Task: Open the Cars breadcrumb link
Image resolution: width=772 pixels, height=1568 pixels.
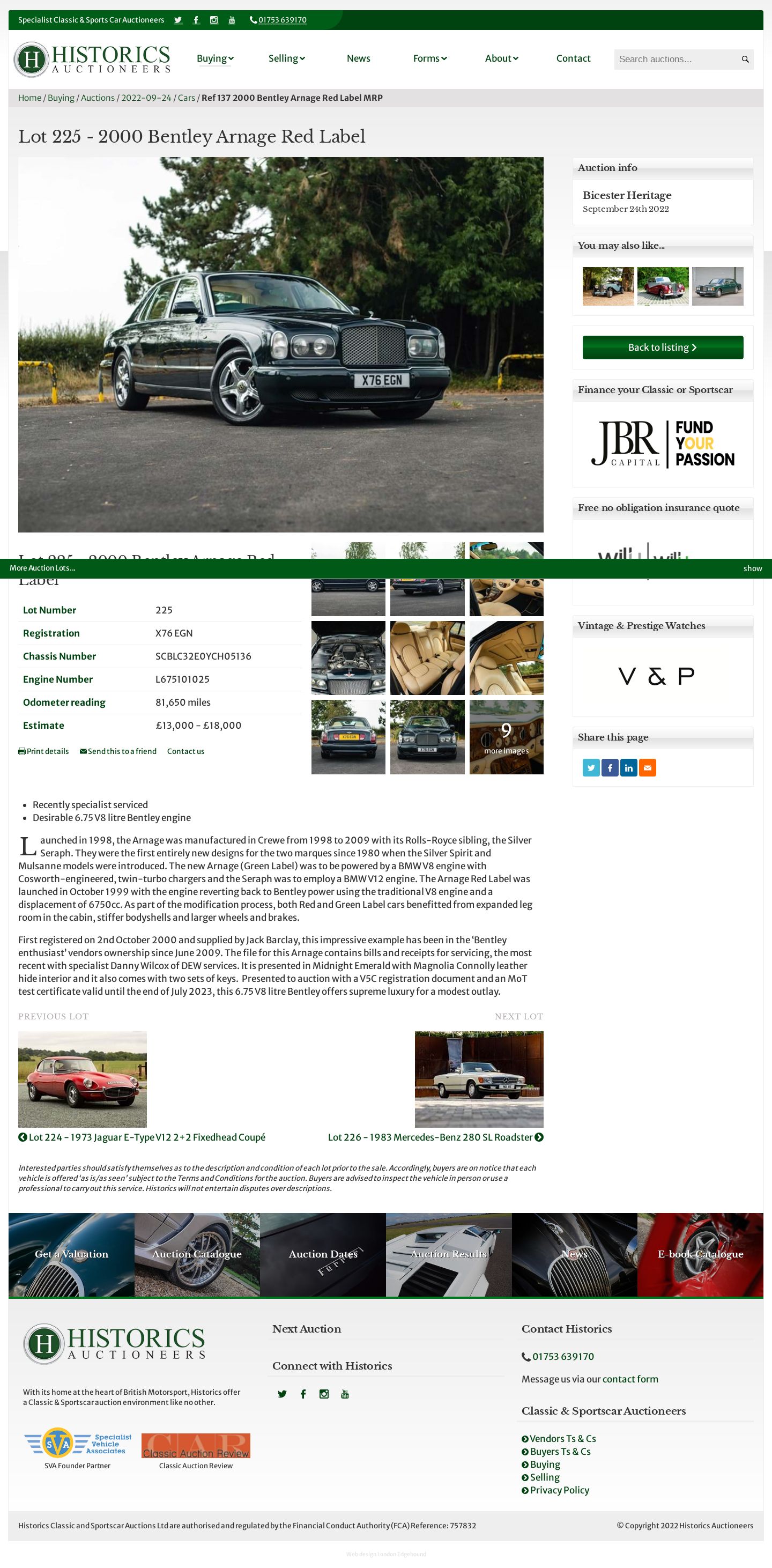Action: click(186, 98)
